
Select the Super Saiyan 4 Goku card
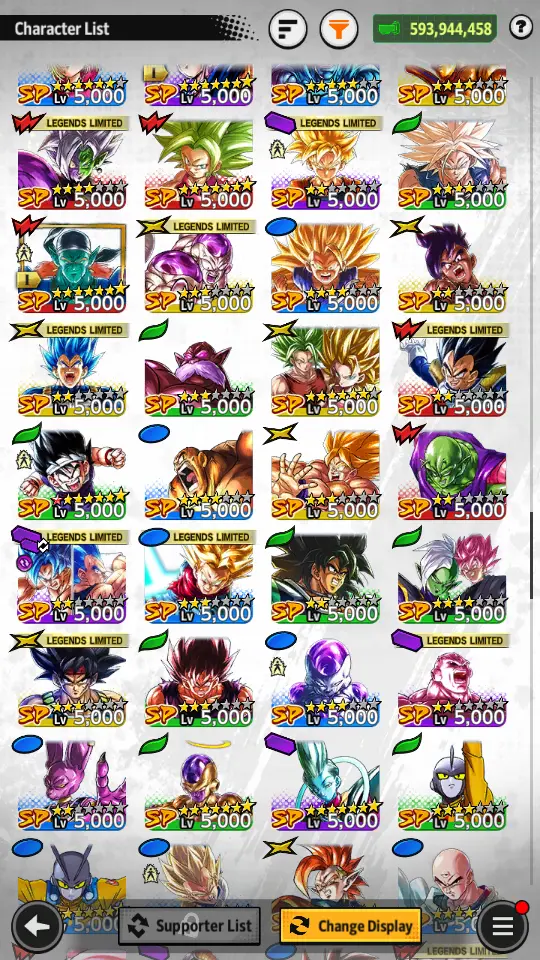click(x=198, y=679)
